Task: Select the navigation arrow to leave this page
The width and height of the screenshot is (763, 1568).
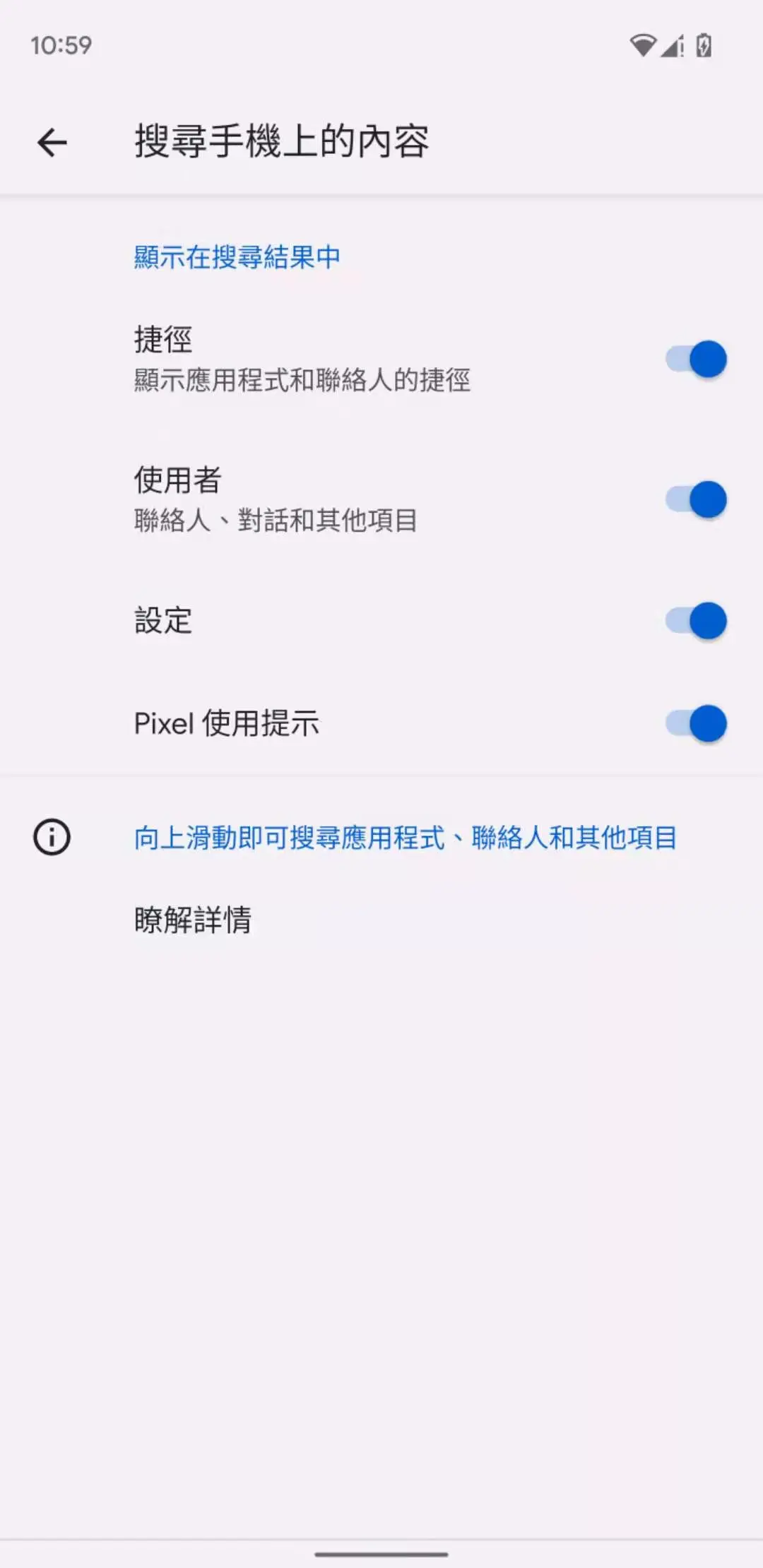Action: tap(53, 141)
